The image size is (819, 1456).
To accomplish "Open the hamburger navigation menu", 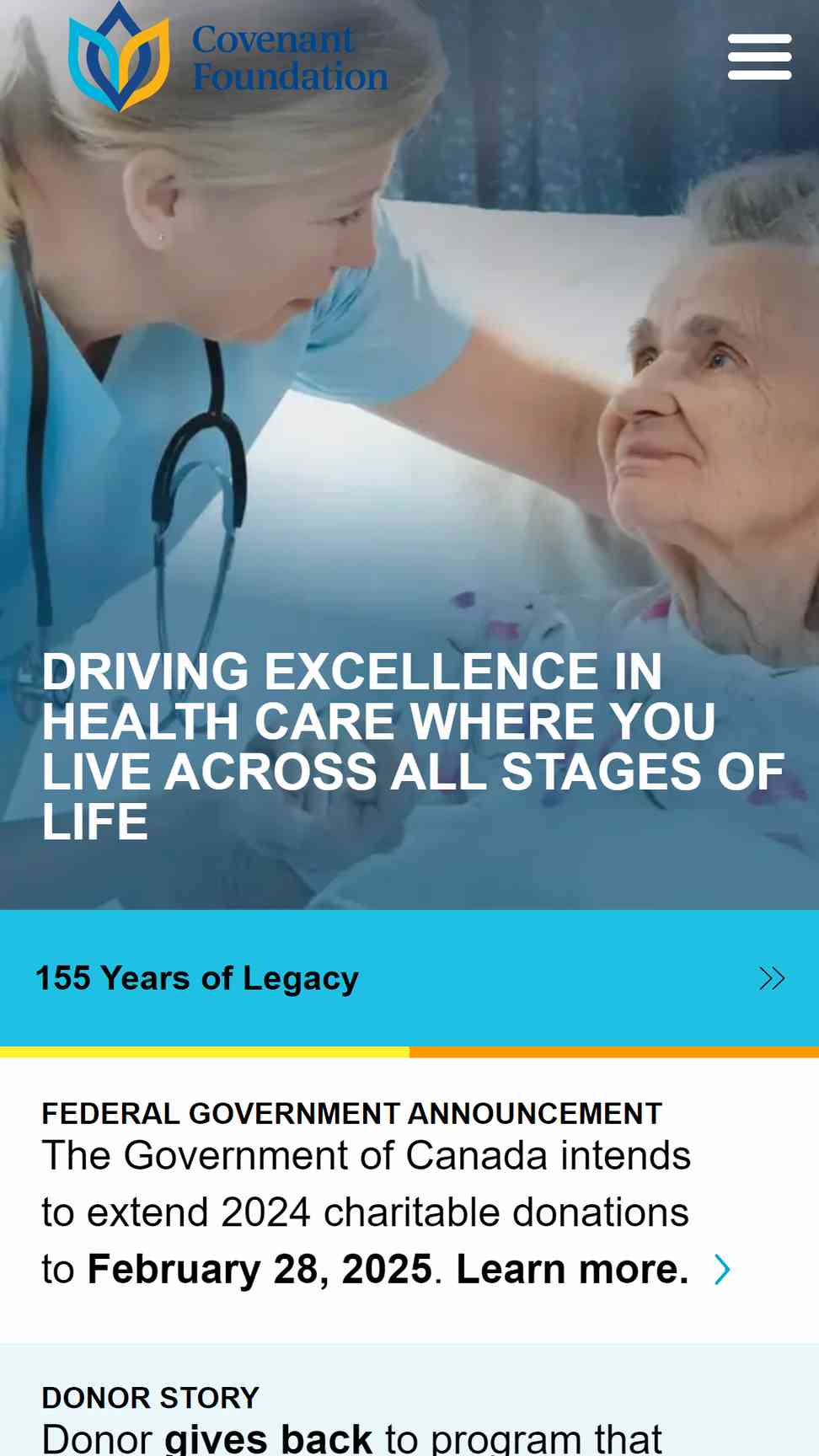I will coord(759,56).
